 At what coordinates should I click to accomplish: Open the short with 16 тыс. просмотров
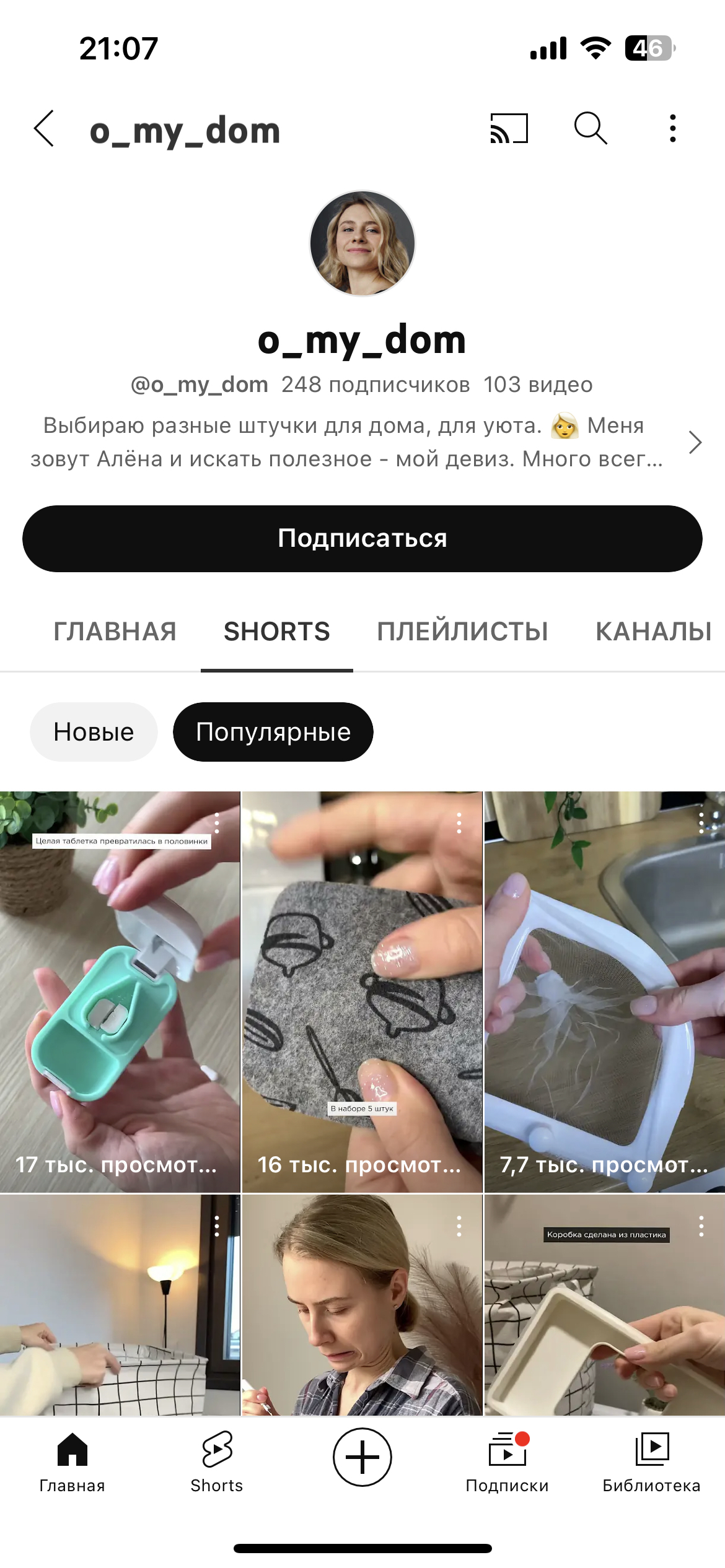[362, 991]
